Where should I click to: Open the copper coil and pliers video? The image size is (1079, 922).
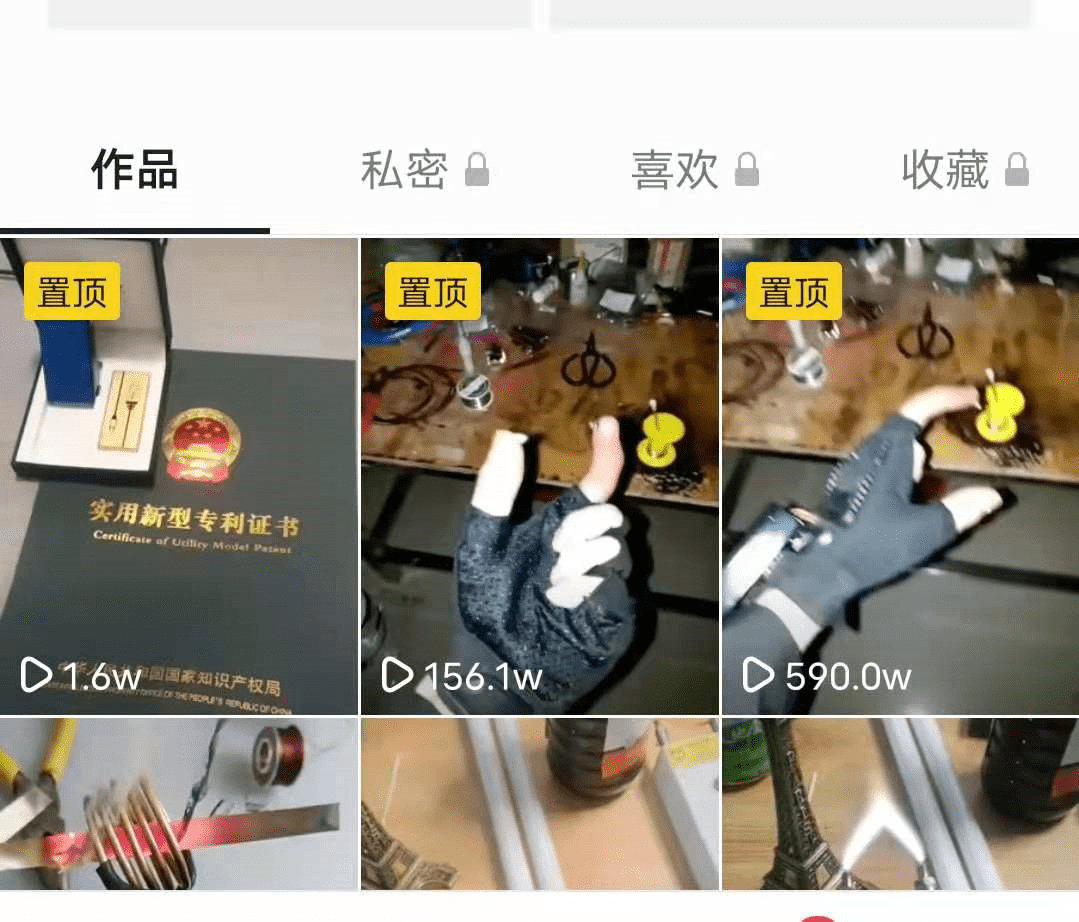179,804
